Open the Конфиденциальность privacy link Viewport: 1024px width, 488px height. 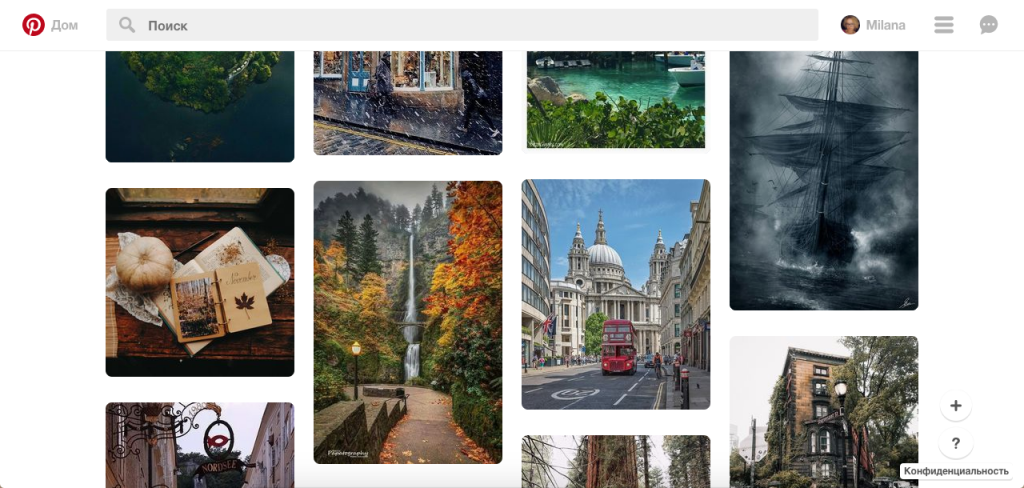(956, 471)
